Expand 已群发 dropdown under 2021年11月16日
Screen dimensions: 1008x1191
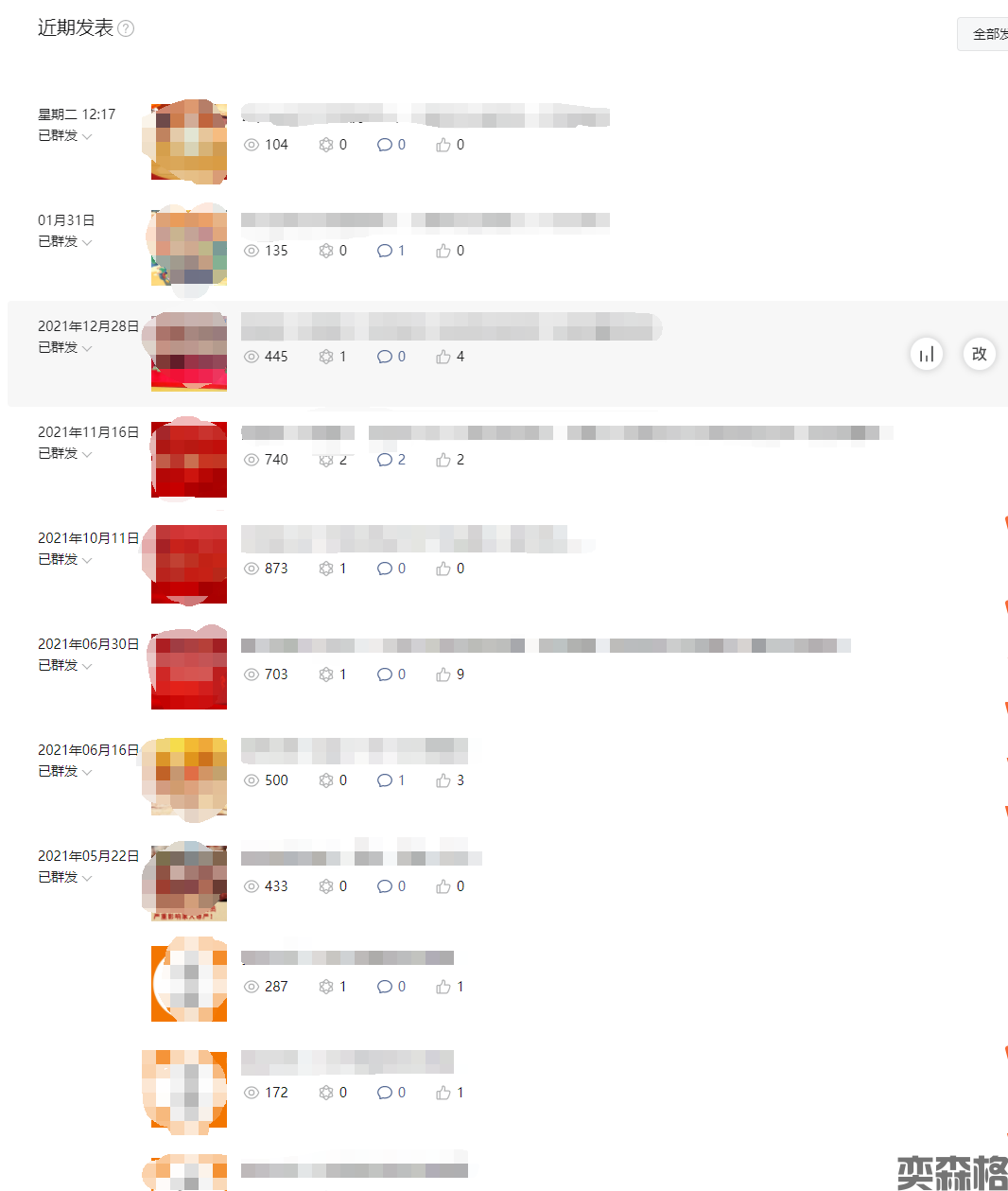click(65, 454)
